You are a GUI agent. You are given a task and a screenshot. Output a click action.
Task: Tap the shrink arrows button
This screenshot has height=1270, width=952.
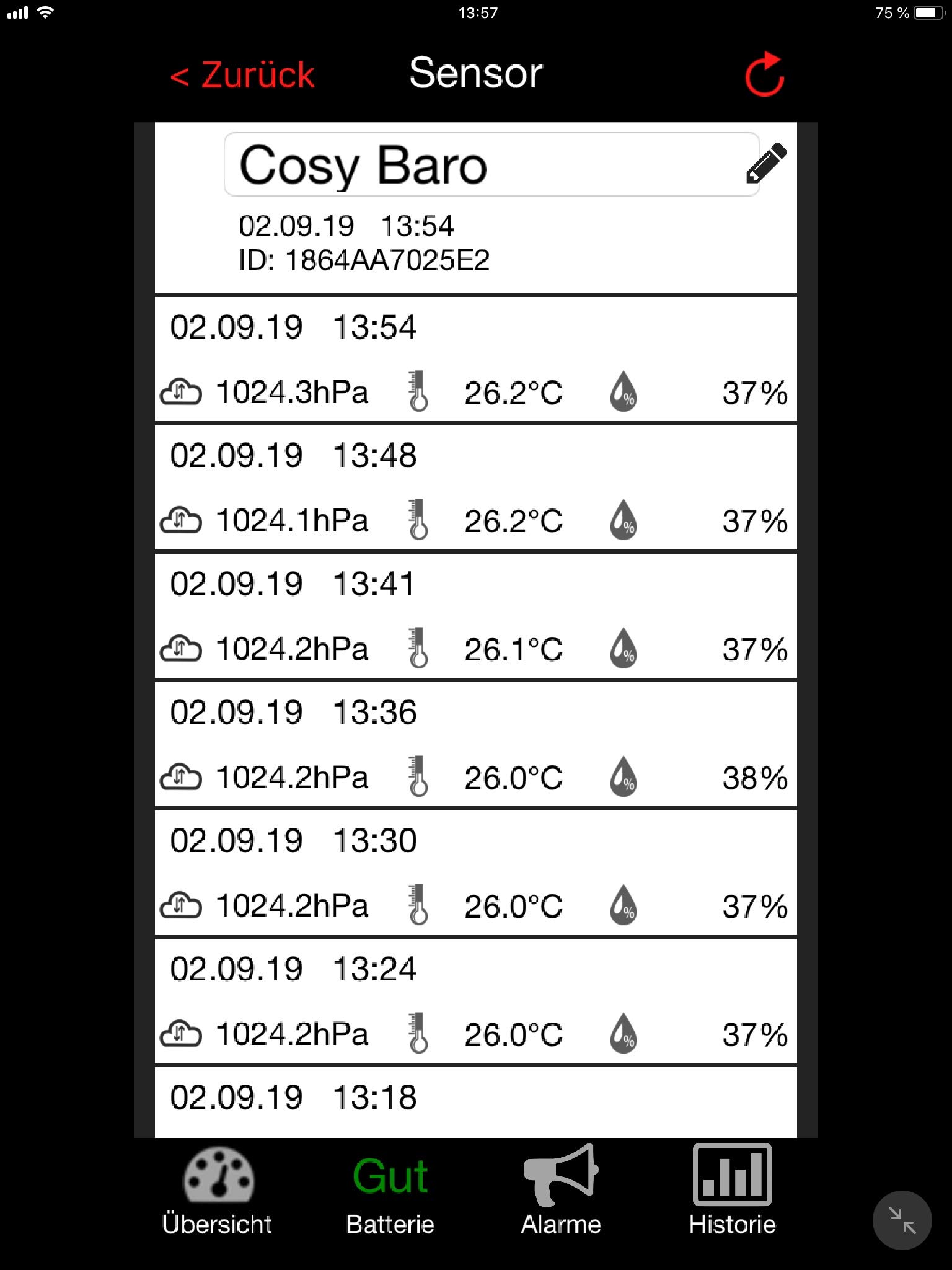(902, 1220)
